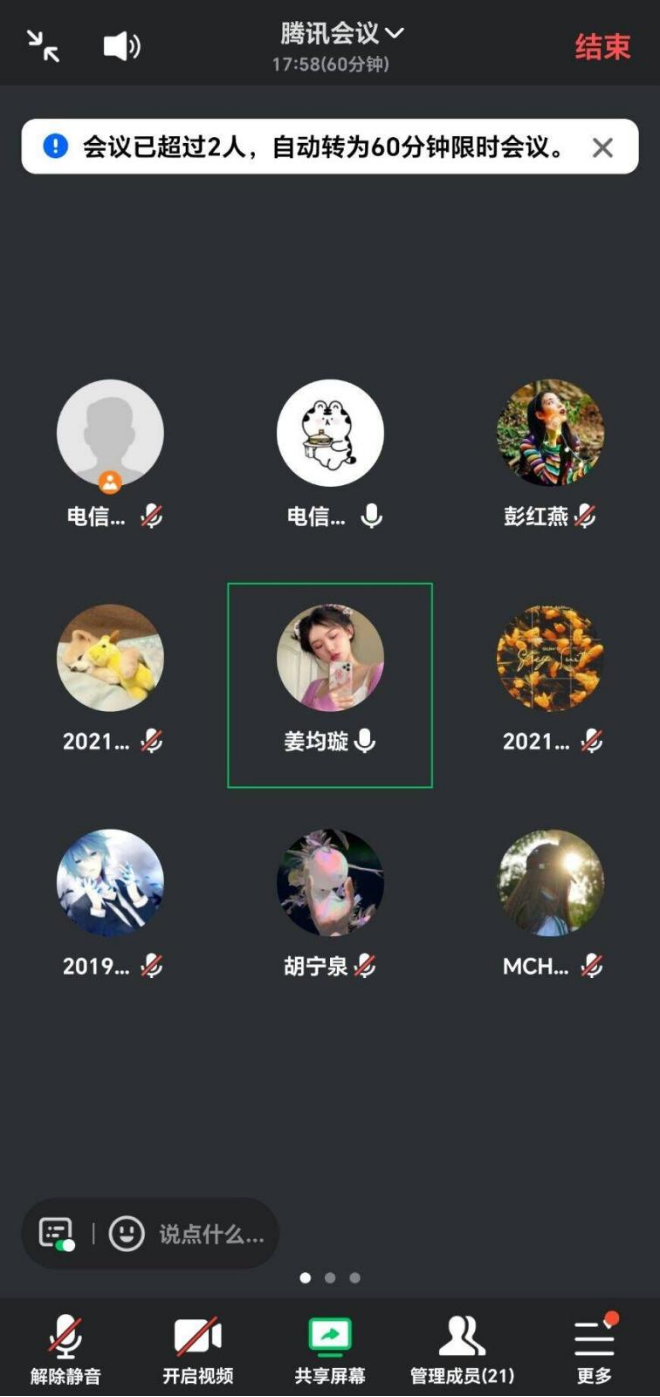Dismiss the 60分钟限时会议 notice

pos(602,148)
